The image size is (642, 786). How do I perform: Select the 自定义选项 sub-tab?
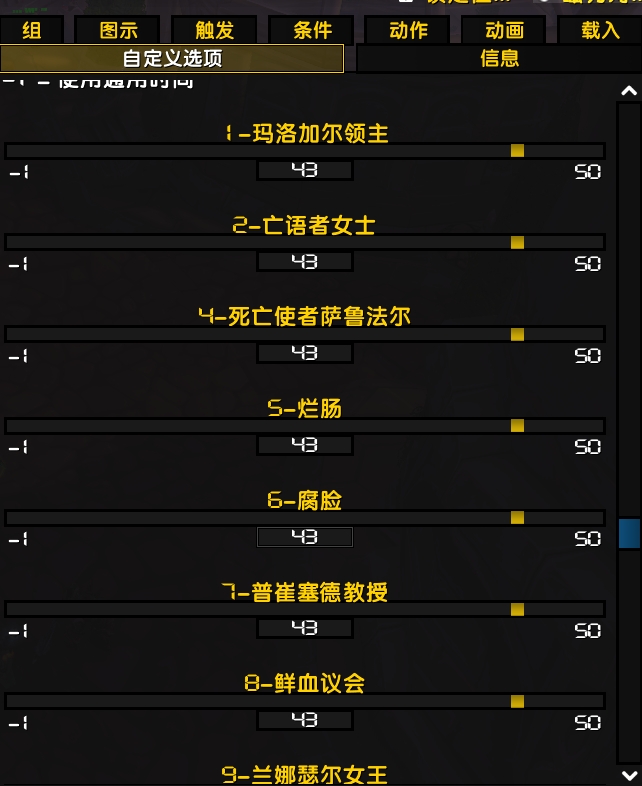[172, 59]
